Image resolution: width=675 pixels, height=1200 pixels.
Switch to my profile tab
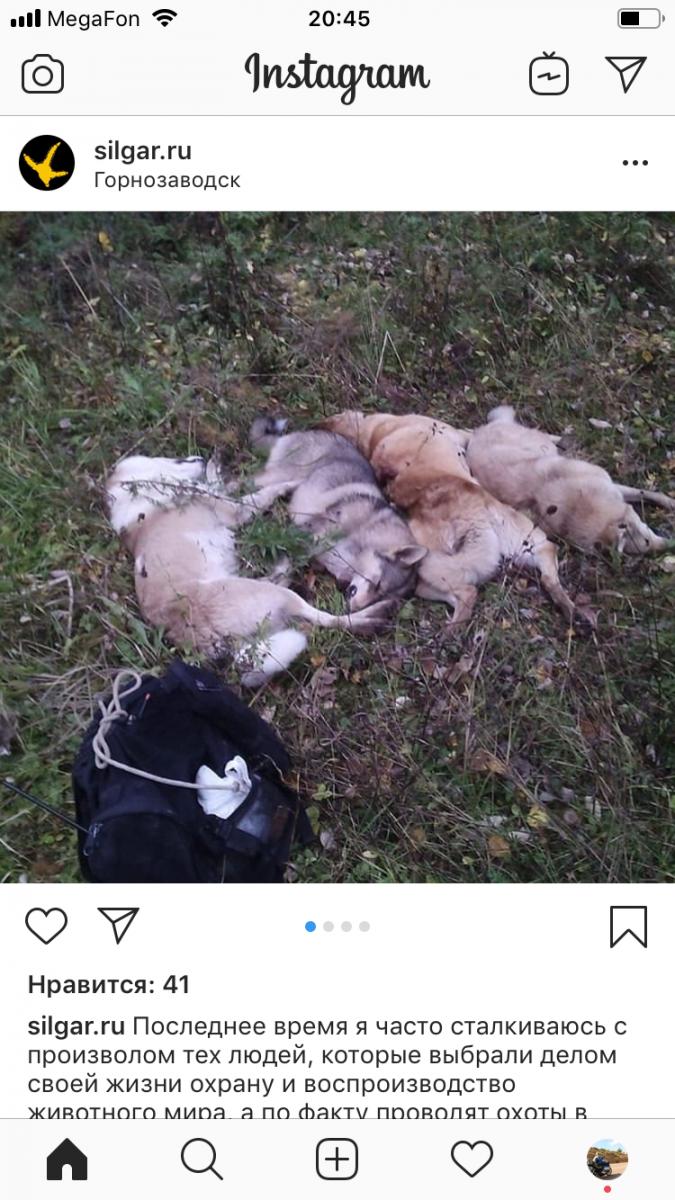pos(607,1160)
